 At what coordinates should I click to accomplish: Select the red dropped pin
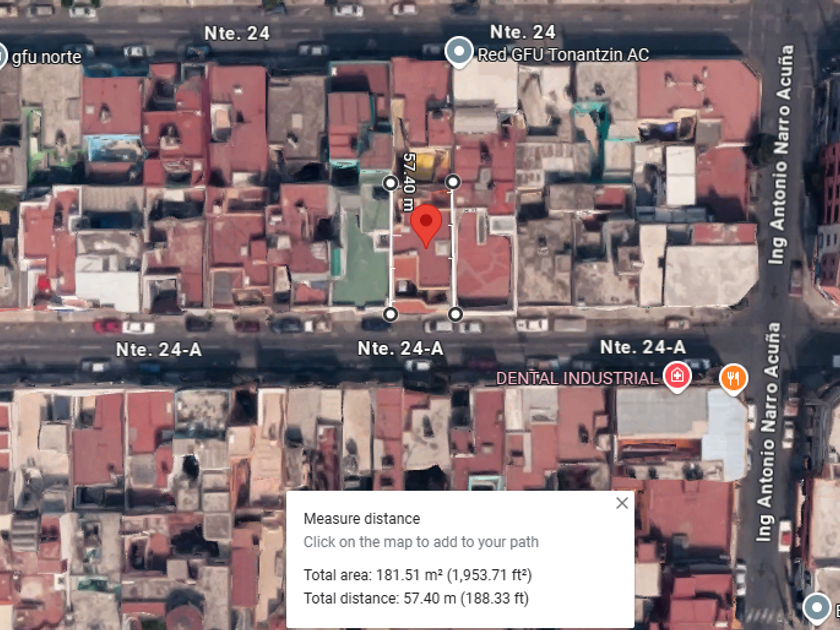pos(426,226)
